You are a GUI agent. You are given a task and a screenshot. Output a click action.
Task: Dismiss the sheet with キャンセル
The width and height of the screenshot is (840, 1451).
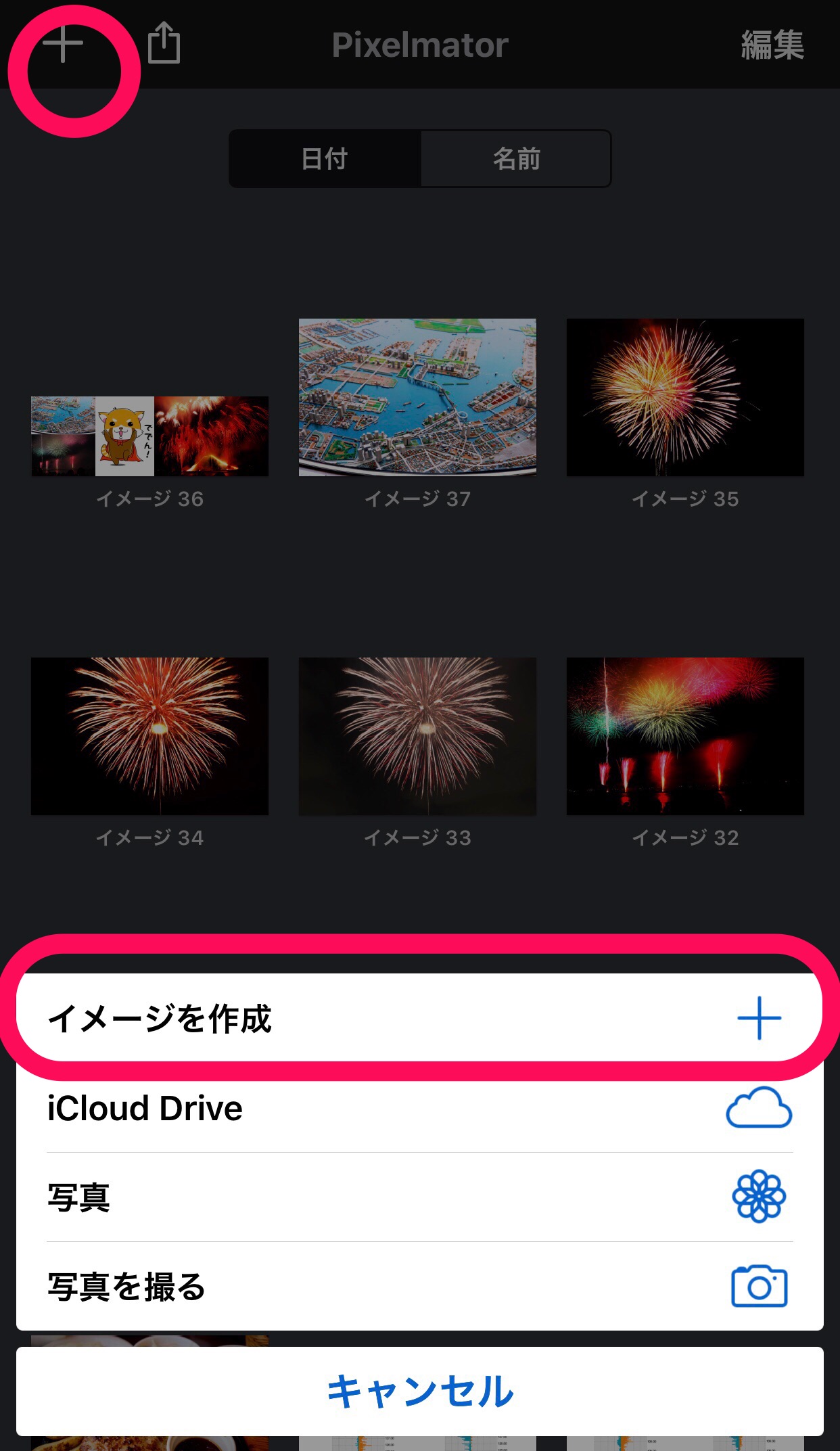[419, 1391]
